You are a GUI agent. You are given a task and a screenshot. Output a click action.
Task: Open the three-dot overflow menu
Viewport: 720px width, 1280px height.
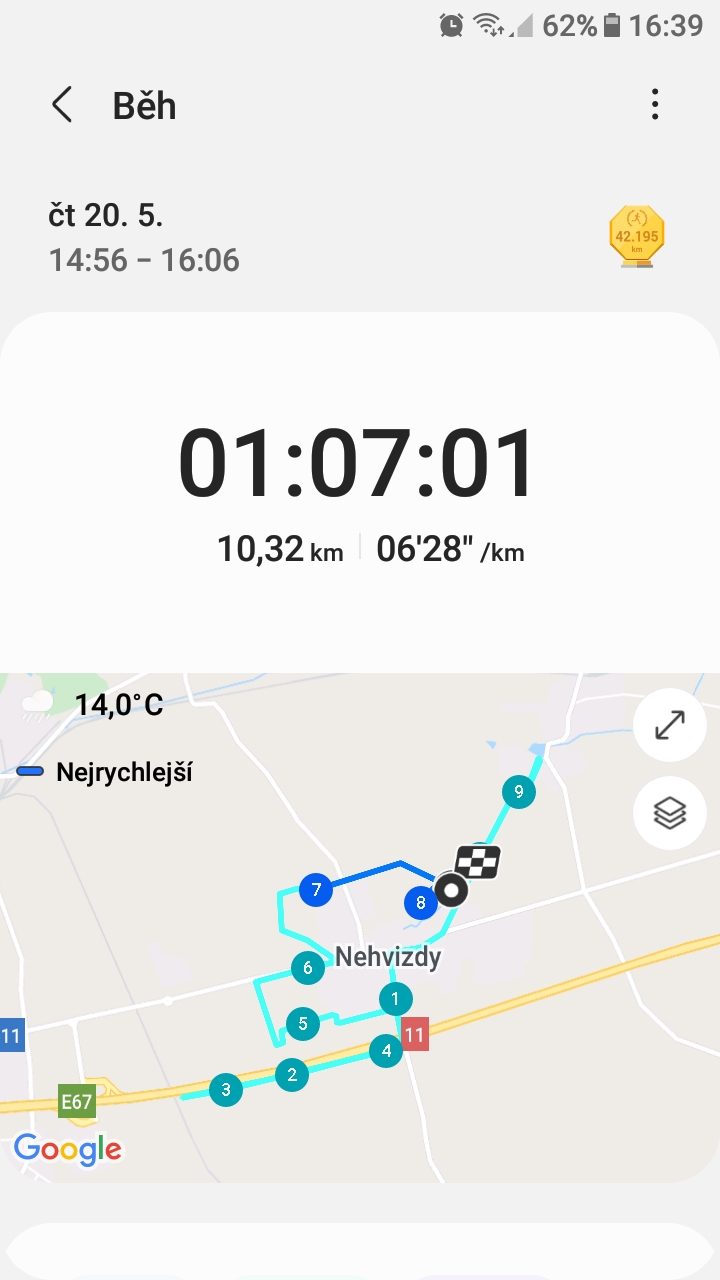[x=655, y=104]
